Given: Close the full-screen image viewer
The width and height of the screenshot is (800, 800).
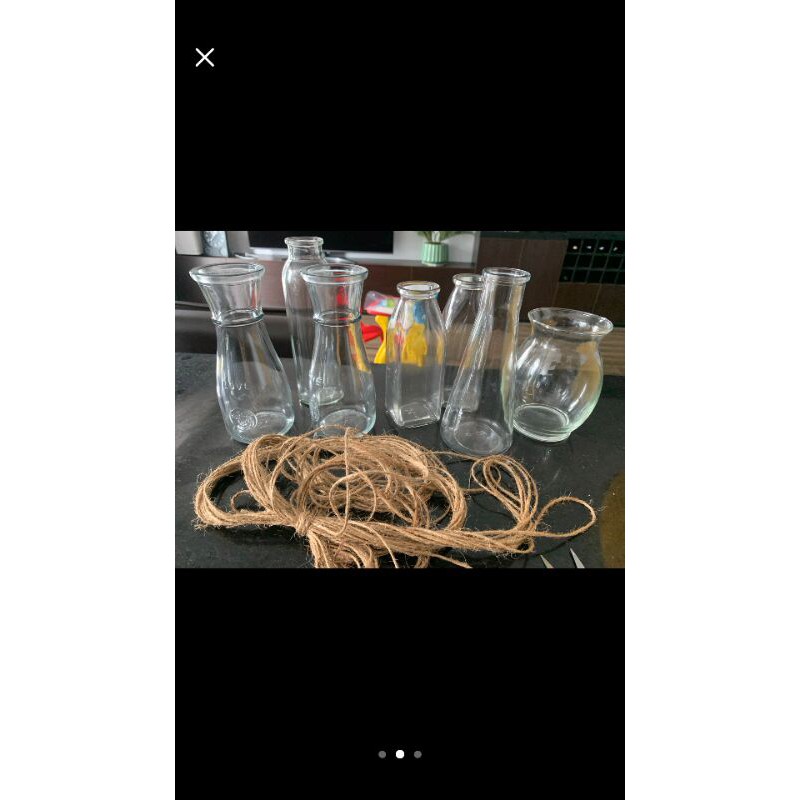Looking at the screenshot, I should tap(205, 58).
